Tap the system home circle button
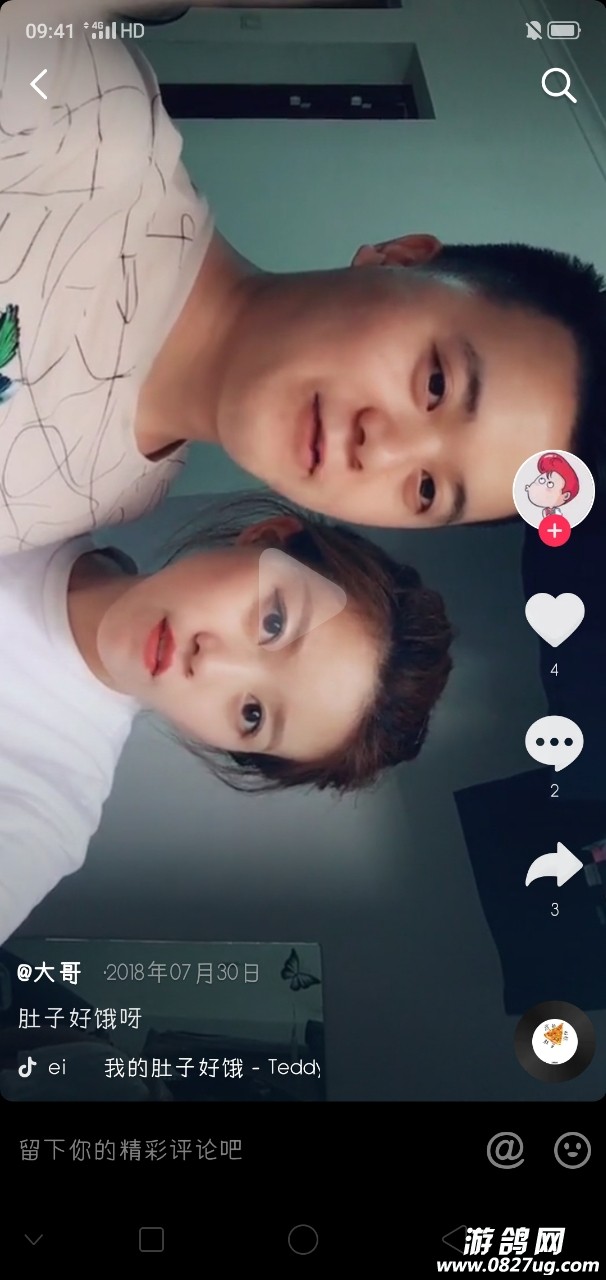 pyautogui.click(x=303, y=1240)
